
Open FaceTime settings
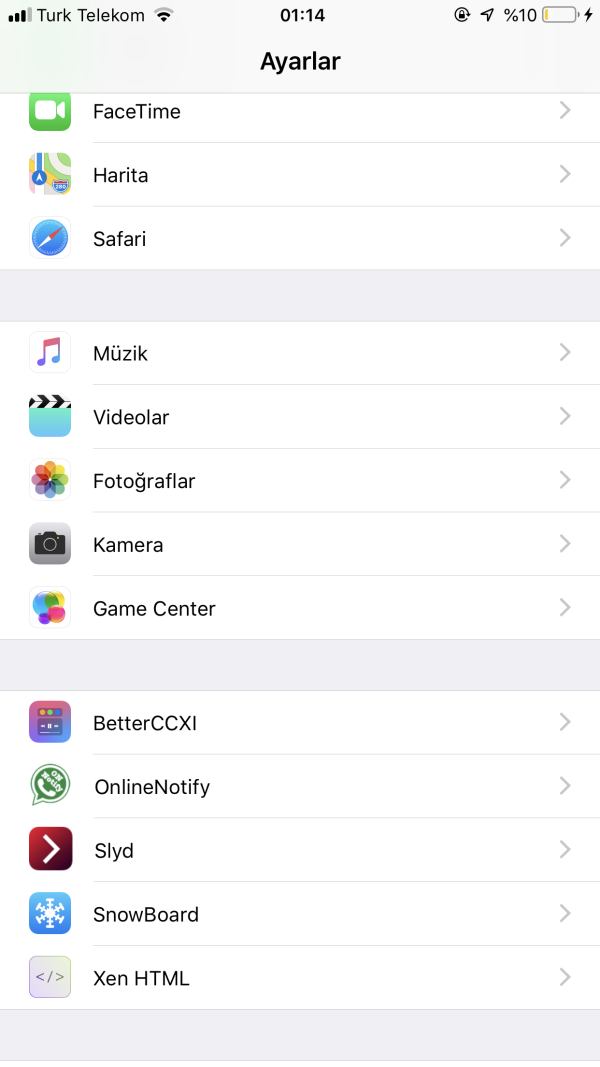pos(300,112)
